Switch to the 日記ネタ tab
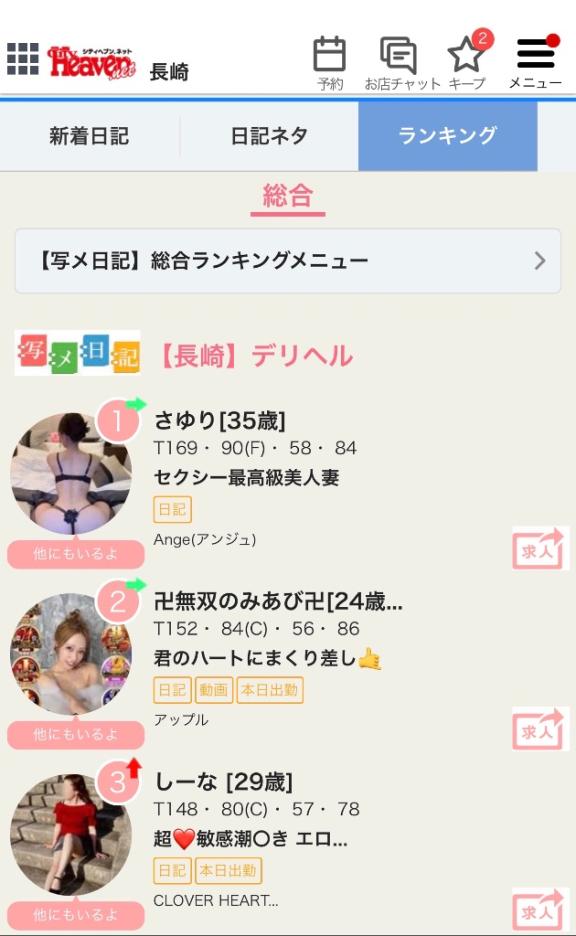 (269, 136)
